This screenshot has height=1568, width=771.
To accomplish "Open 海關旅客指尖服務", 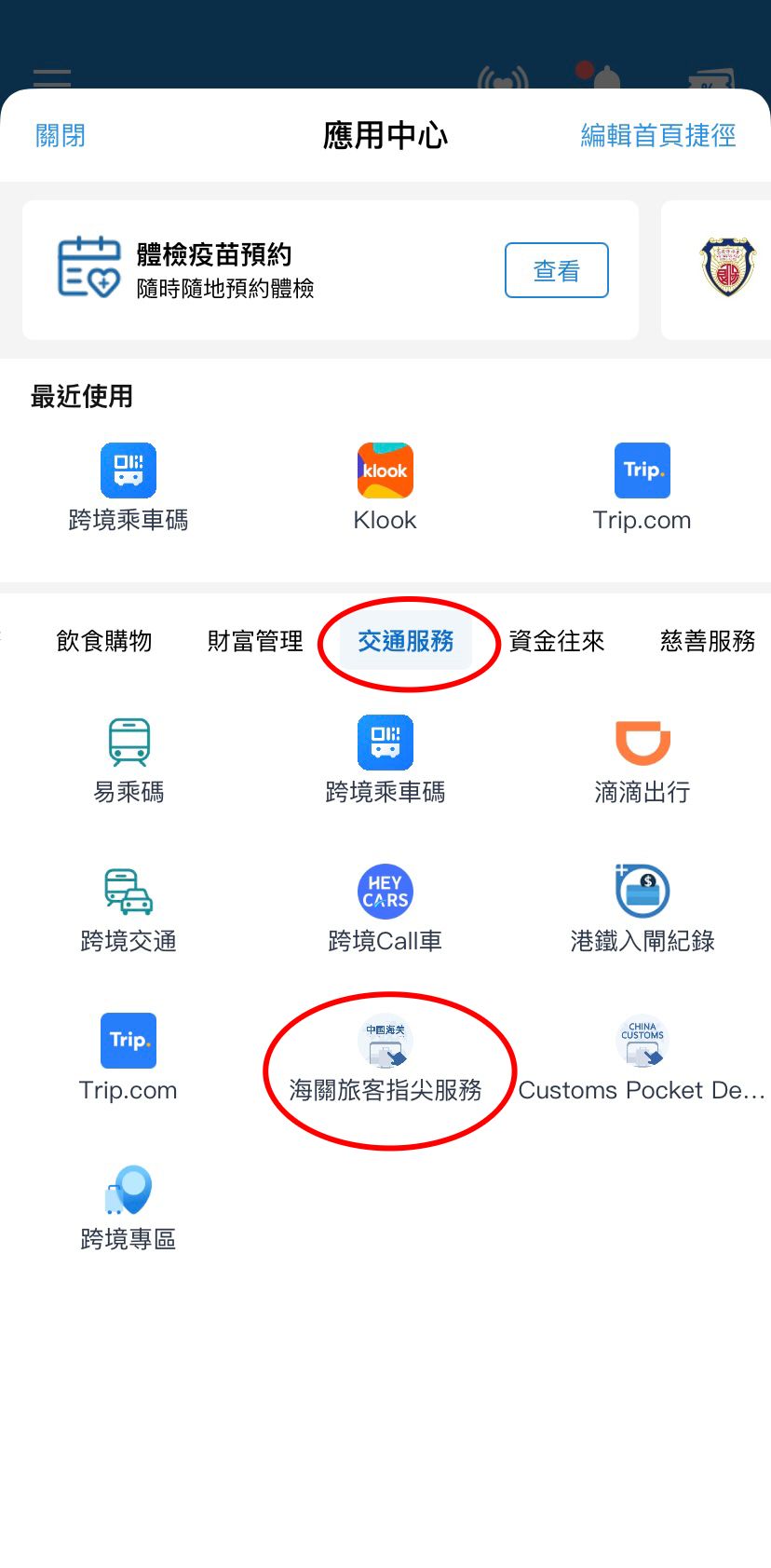I will 385,1058.
